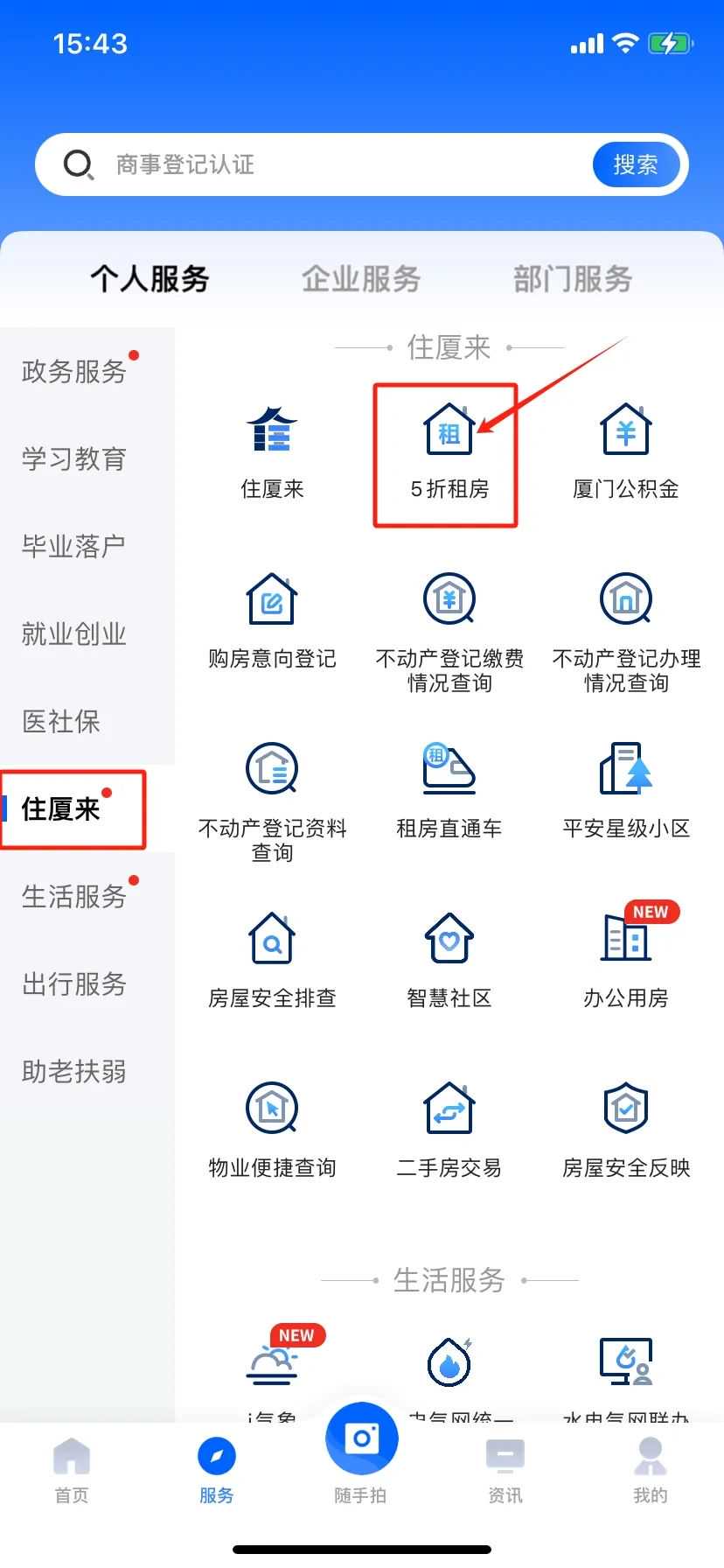Screen dimensions: 724x1568
Task: Select 就业创业 in the side menu
Action: point(74,633)
